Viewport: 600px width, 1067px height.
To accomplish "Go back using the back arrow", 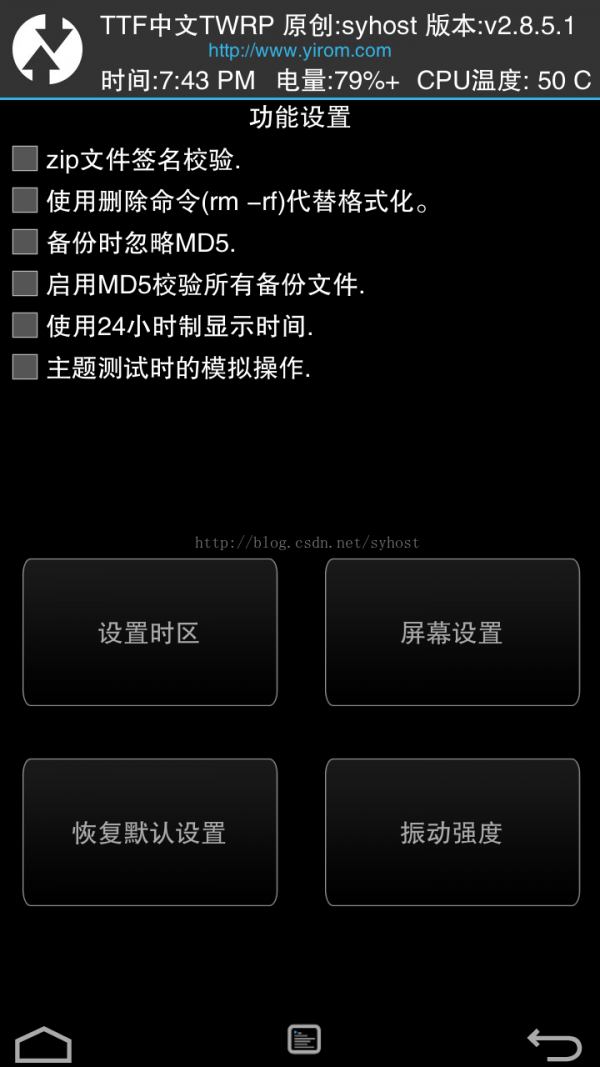I will pyautogui.click(x=555, y=1045).
